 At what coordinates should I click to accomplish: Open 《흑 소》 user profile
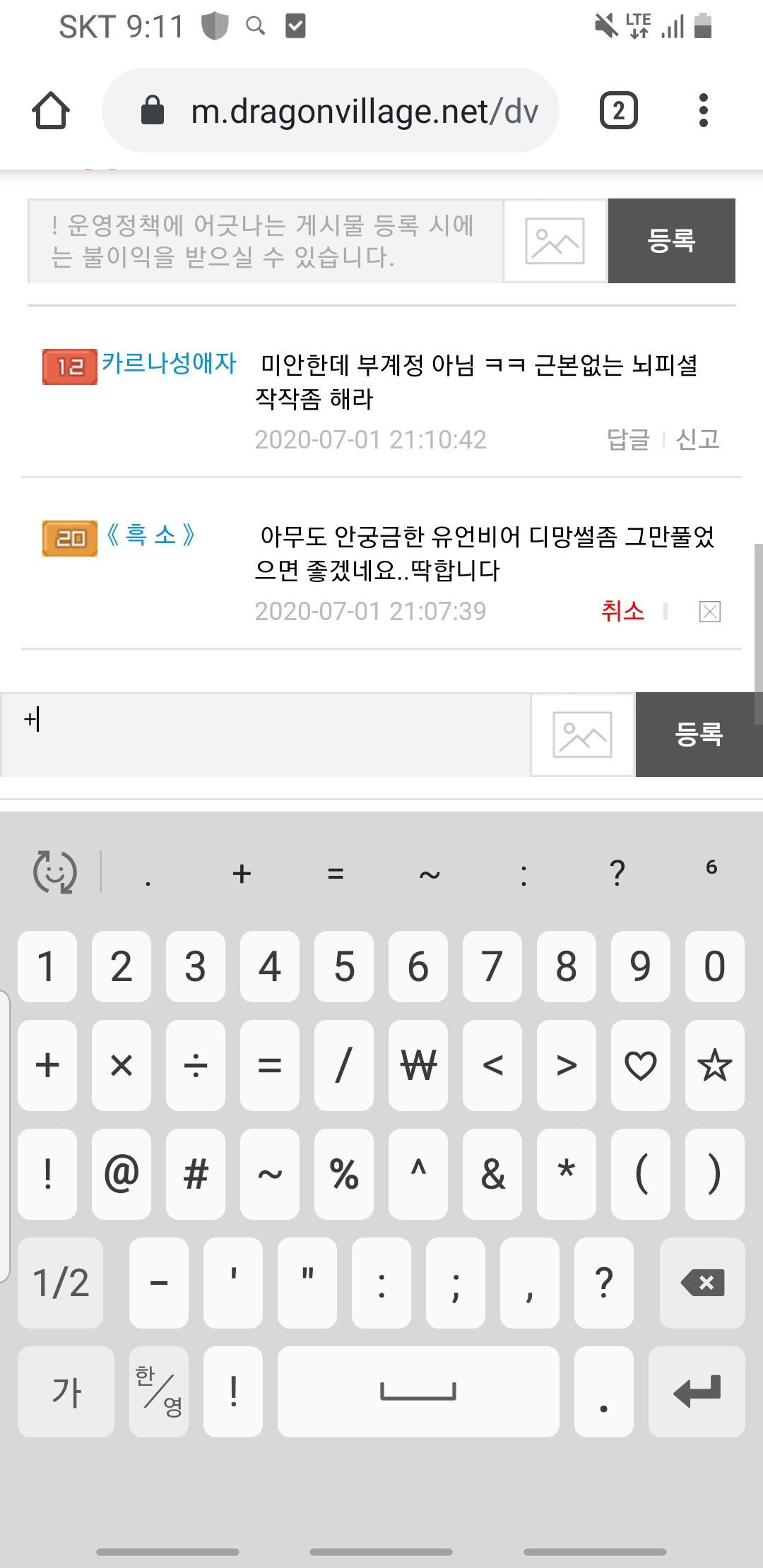pyautogui.click(x=150, y=535)
